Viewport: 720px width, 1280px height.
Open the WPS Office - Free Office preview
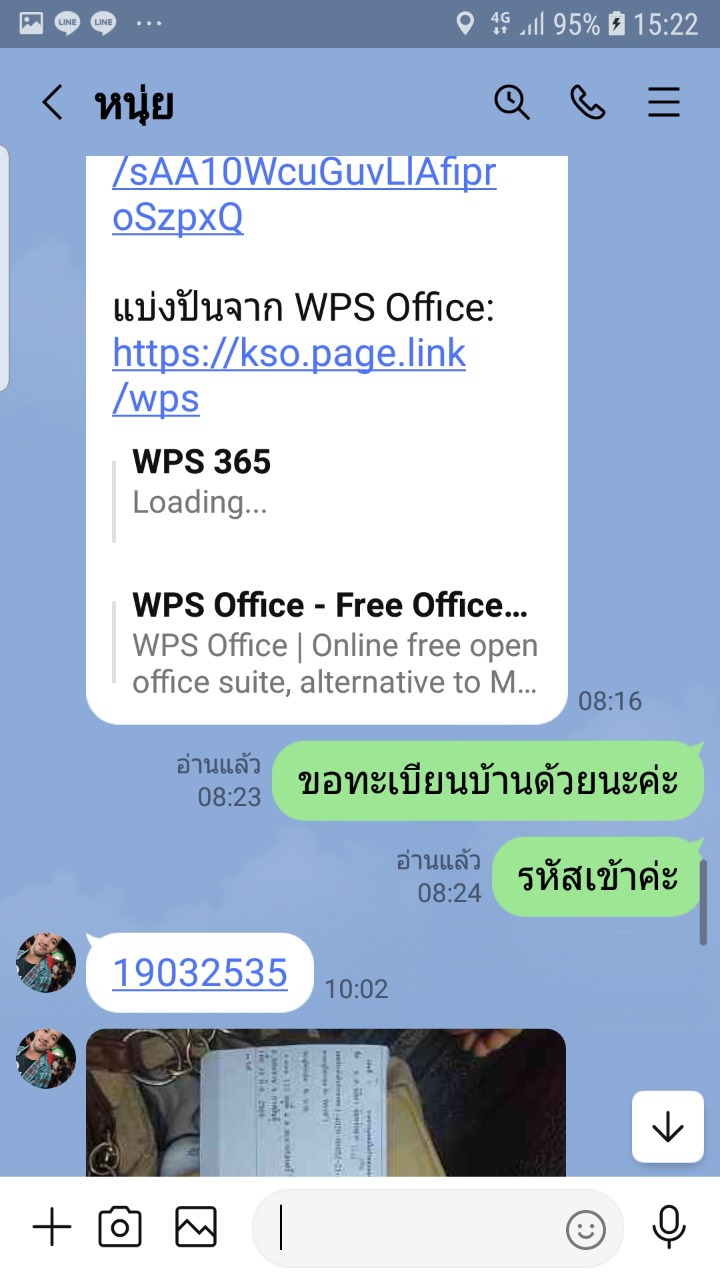pos(325,643)
